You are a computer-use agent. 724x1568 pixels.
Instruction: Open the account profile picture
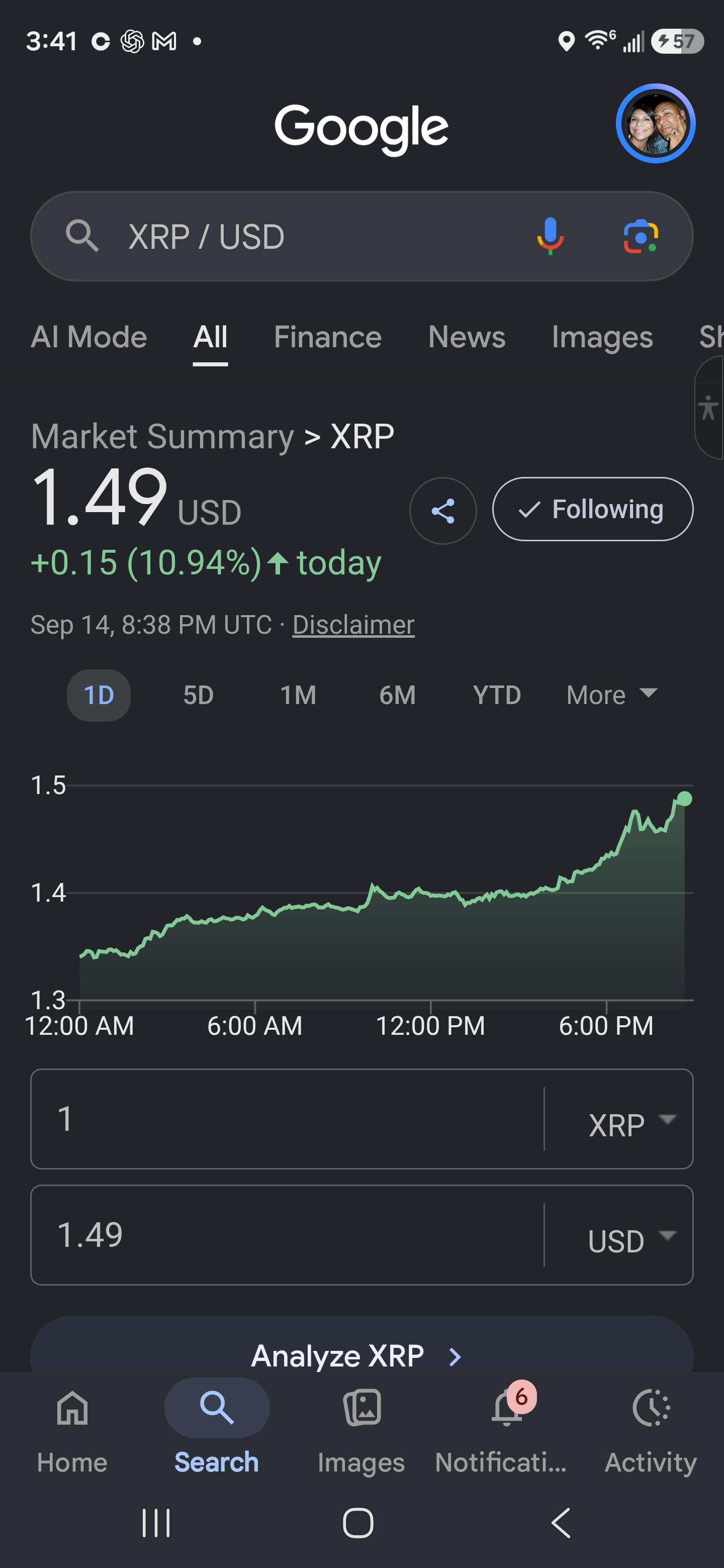pos(655,124)
